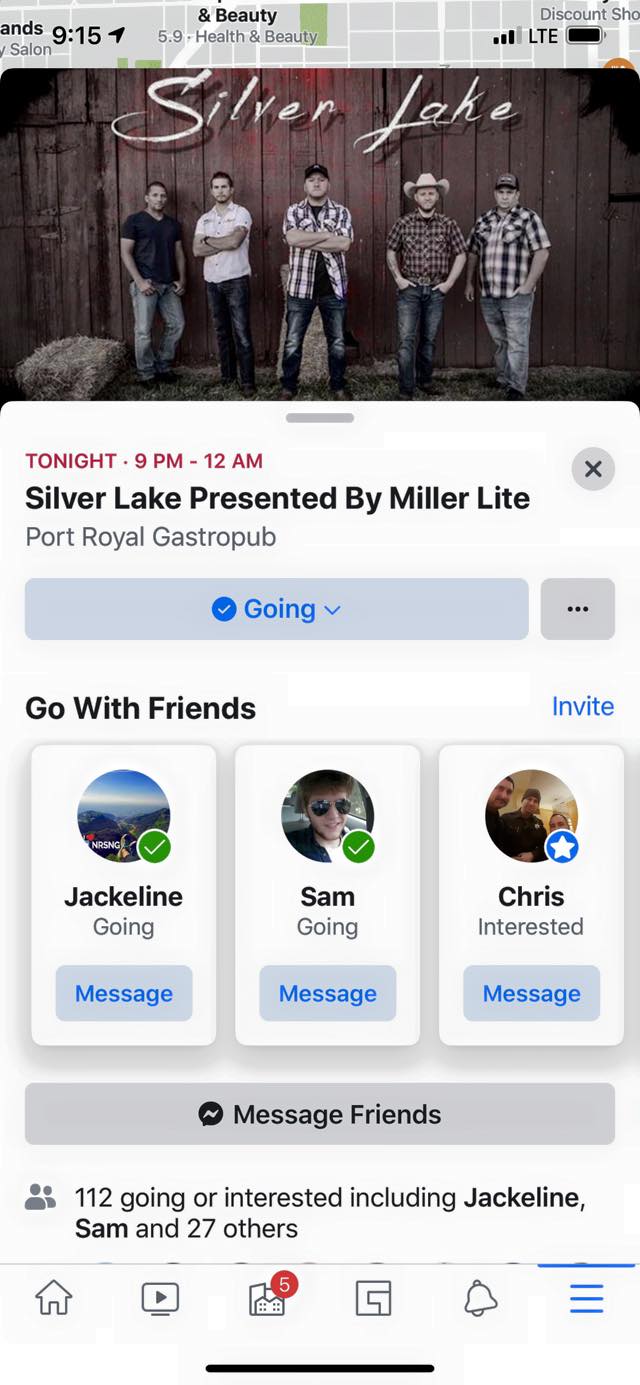This screenshot has width=640, height=1385.
Task: Open the Marketplace tab with 5 alerts
Action: [268, 1298]
